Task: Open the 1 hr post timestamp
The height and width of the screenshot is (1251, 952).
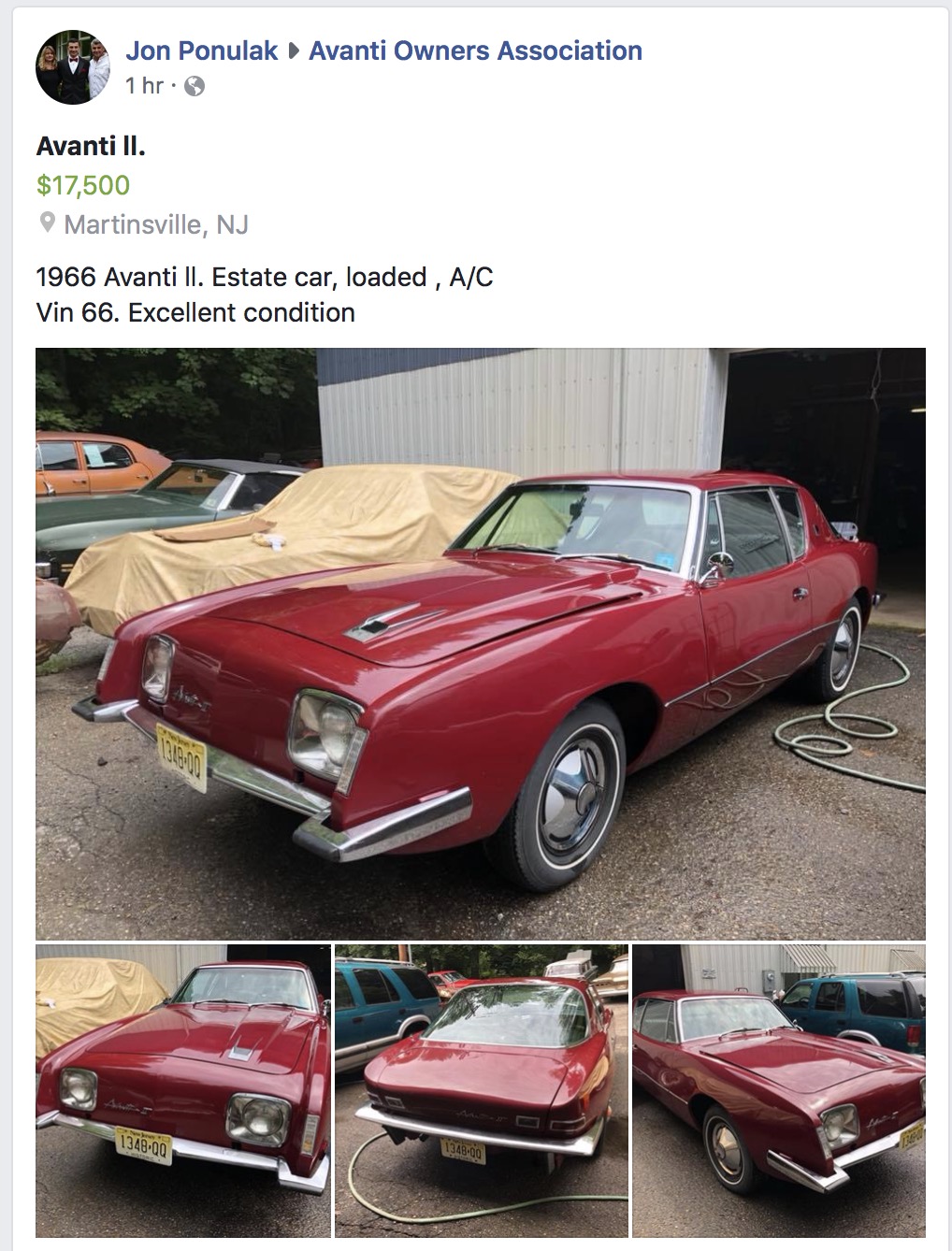Action: [x=144, y=86]
